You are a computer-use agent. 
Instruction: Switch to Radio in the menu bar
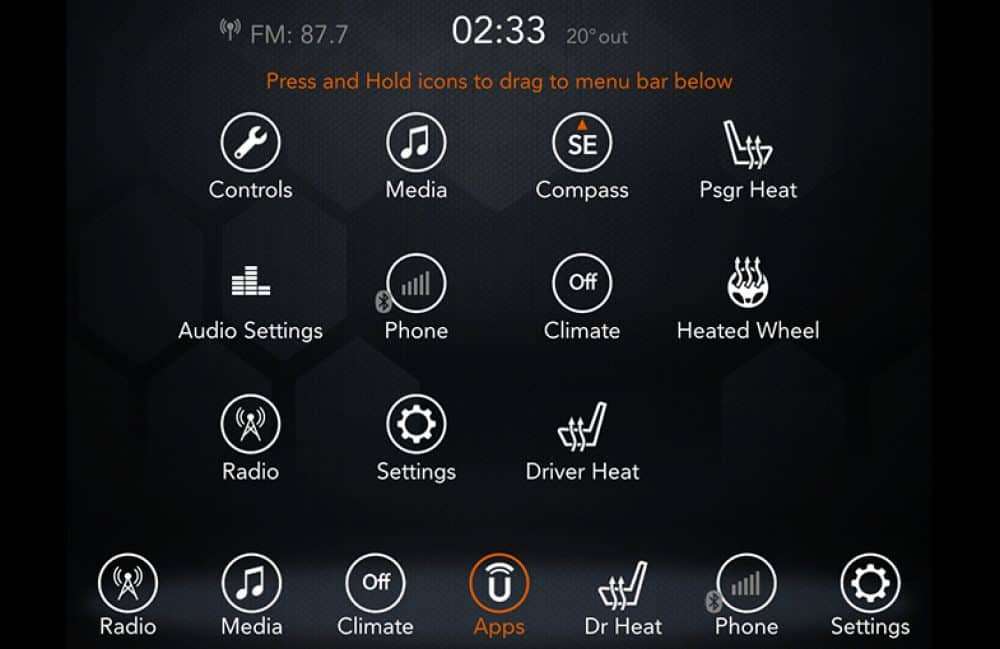pos(128,584)
